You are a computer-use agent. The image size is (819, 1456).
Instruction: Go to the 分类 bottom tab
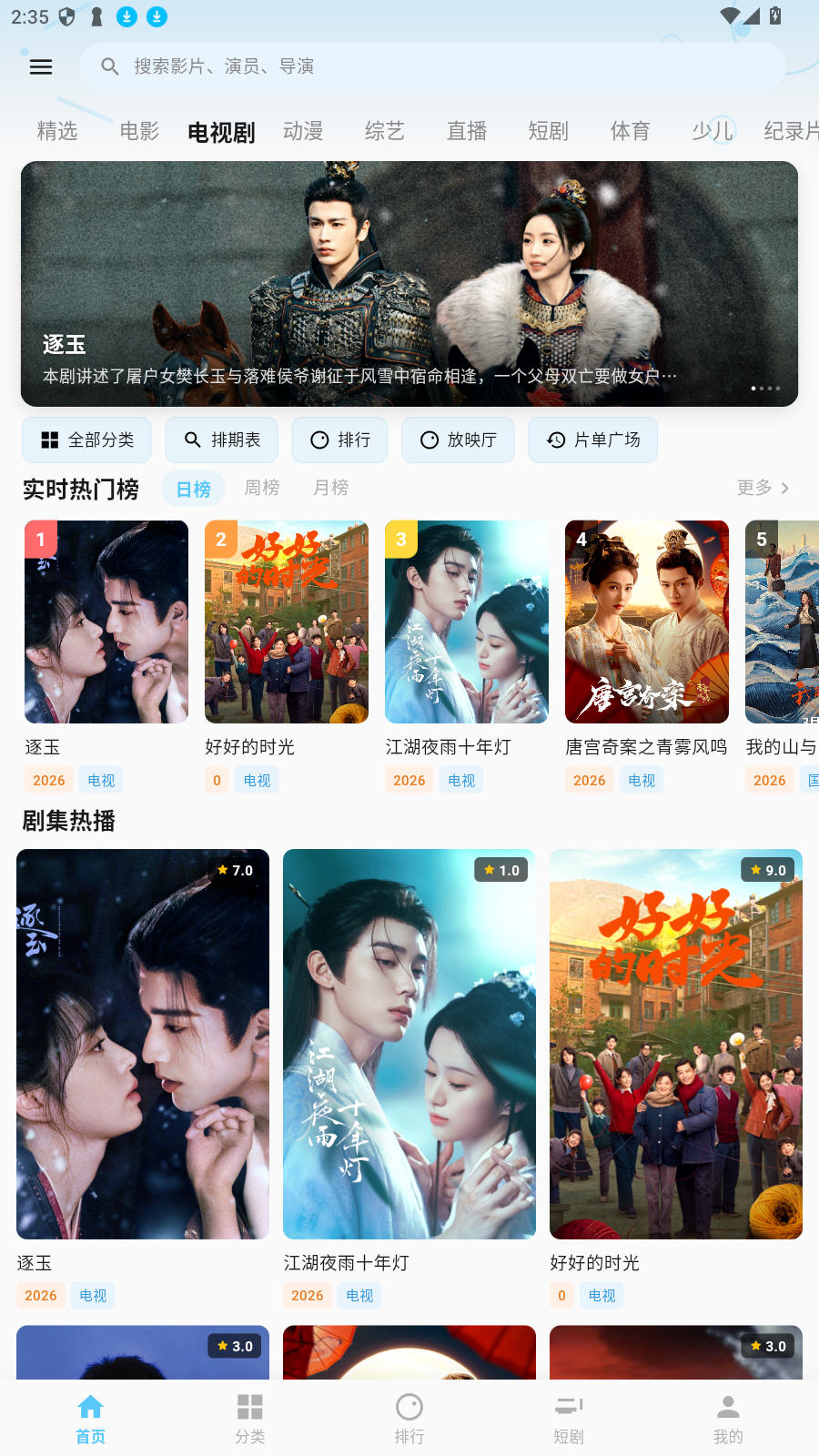[250, 1418]
